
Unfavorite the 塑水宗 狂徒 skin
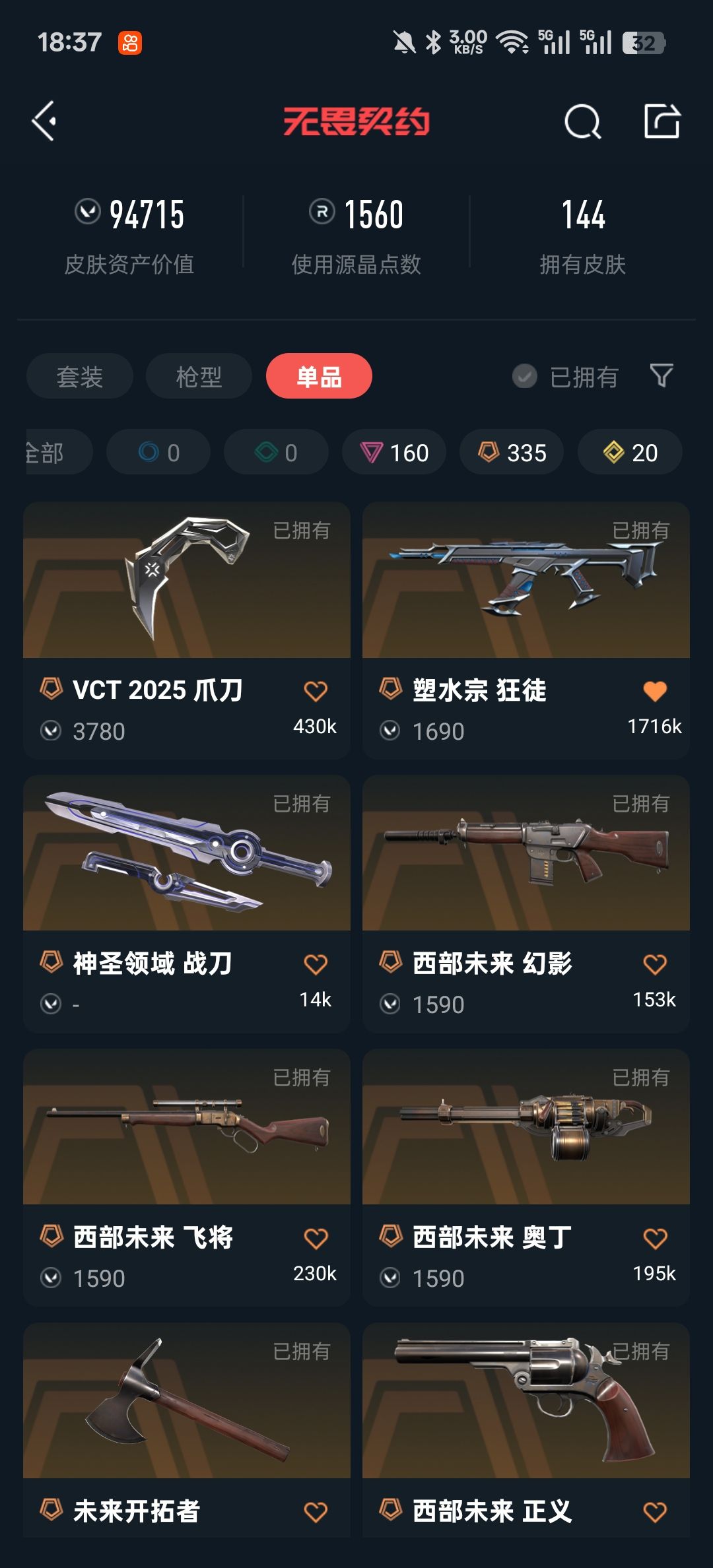point(655,691)
